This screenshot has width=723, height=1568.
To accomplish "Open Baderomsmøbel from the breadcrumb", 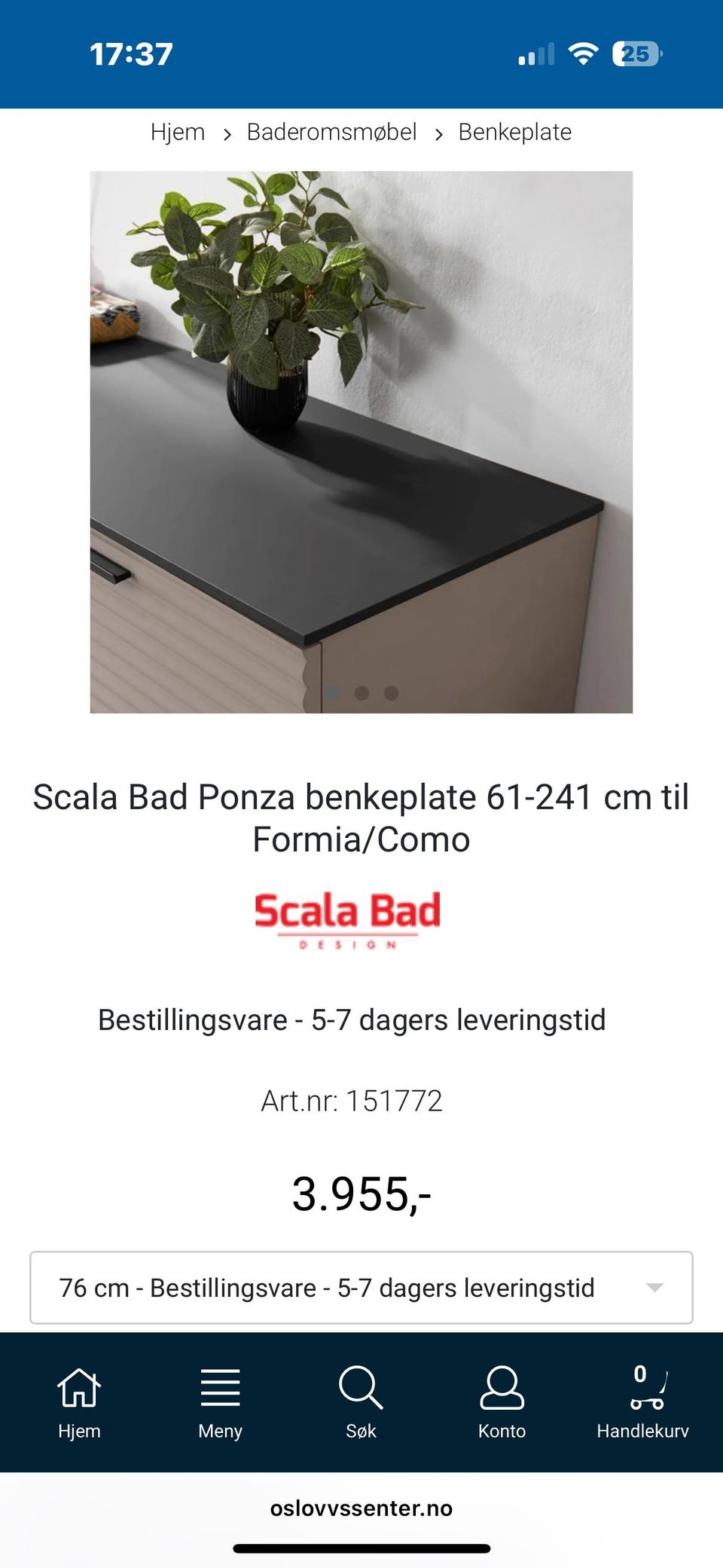I will [x=331, y=132].
